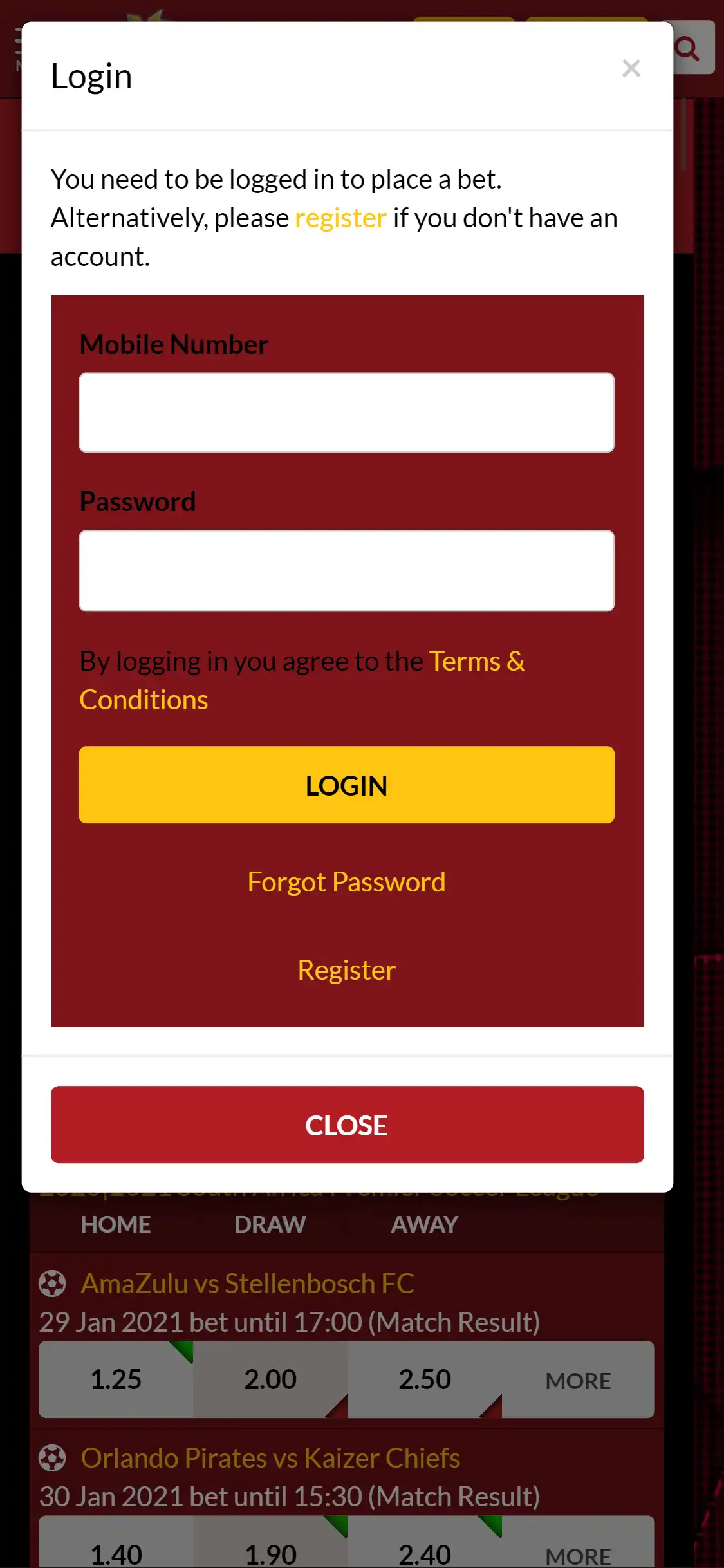Screen dimensions: 724x1568
Task: Focus the Password field
Action: [x=346, y=570]
